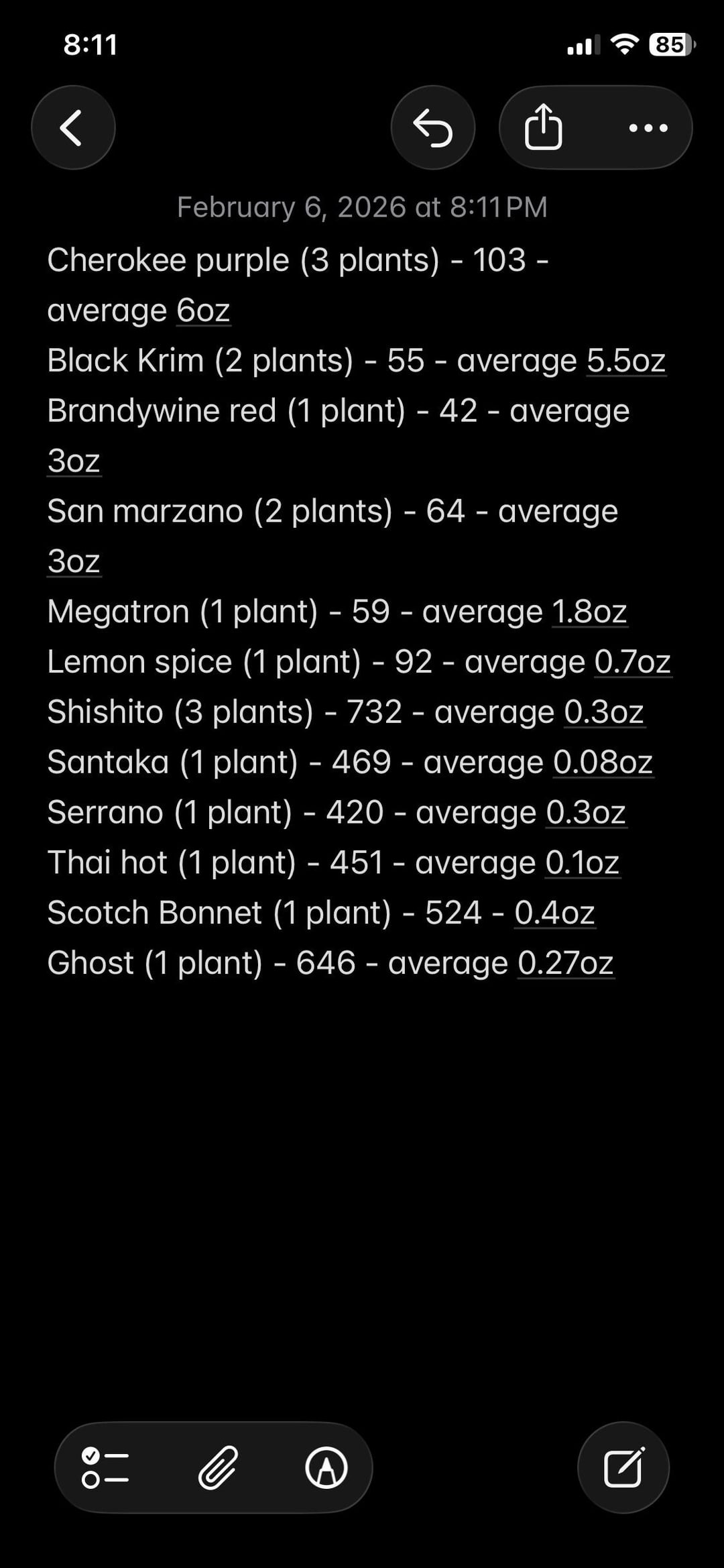Open the more options menu
The width and height of the screenshot is (724, 1568).
tap(648, 127)
